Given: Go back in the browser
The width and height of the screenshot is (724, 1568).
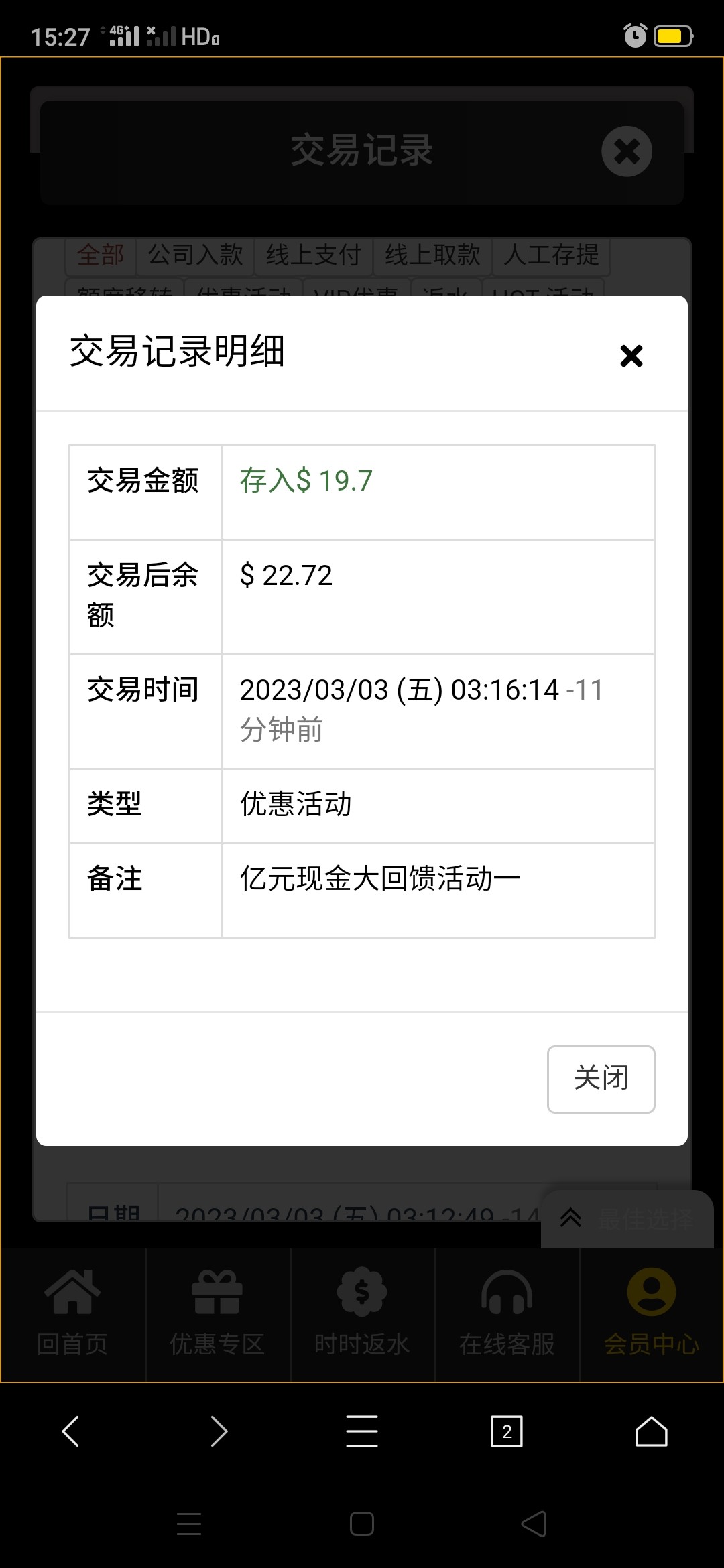Looking at the screenshot, I should [x=70, y=1431].
